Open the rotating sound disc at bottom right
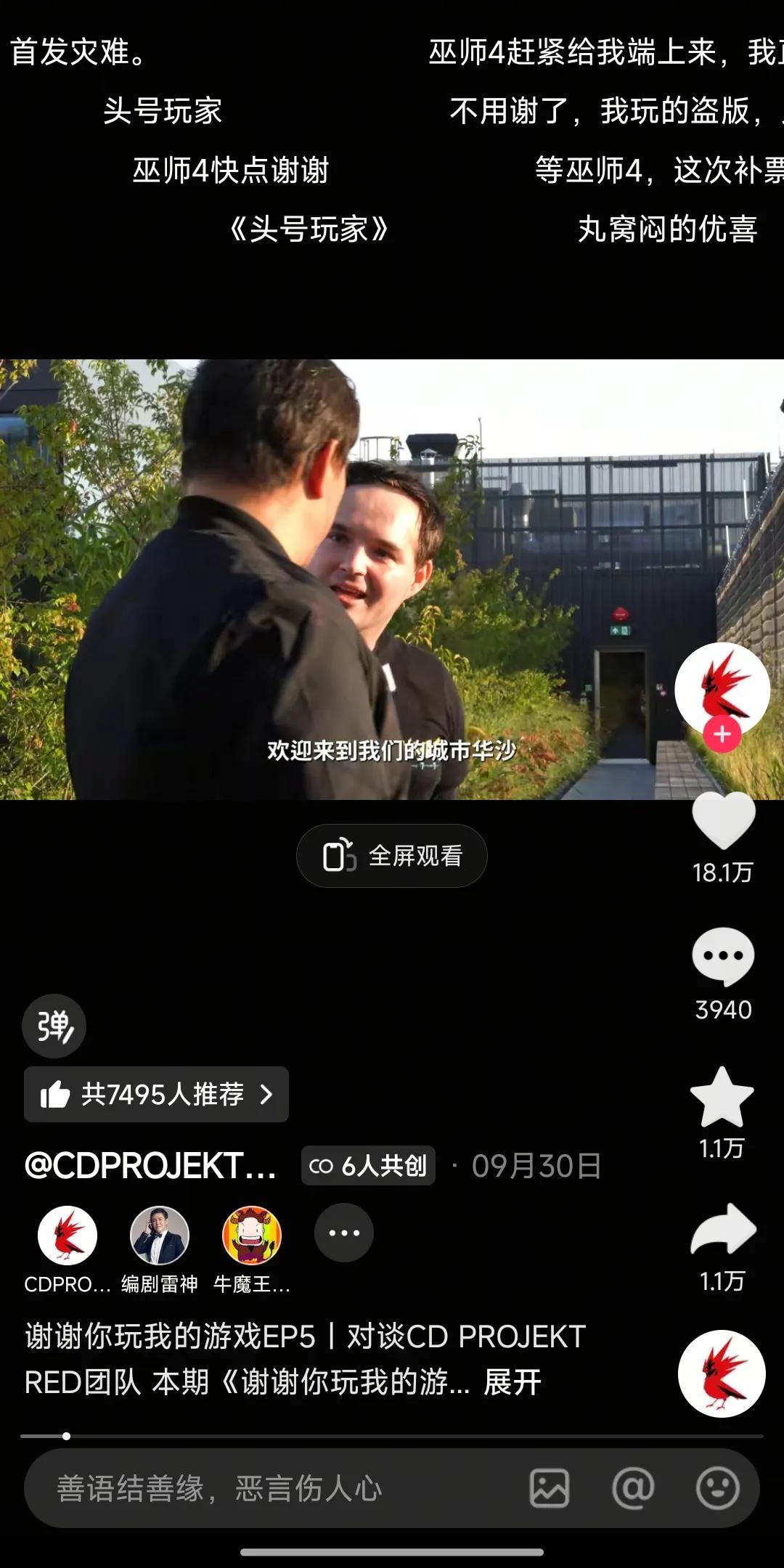 pyautogui.click(x=722, y=1373)
